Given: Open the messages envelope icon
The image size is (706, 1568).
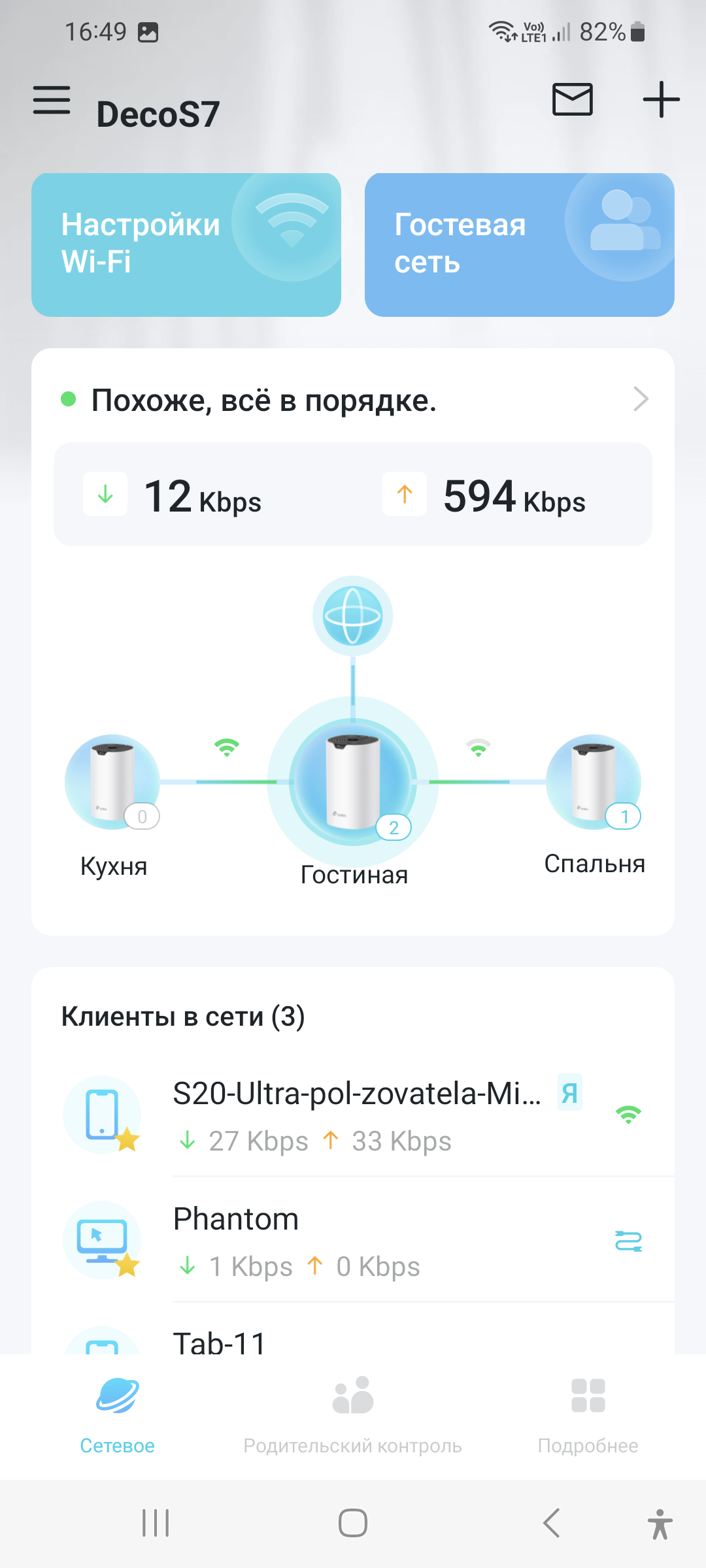Looking at the screenshot, I should 572,99.
